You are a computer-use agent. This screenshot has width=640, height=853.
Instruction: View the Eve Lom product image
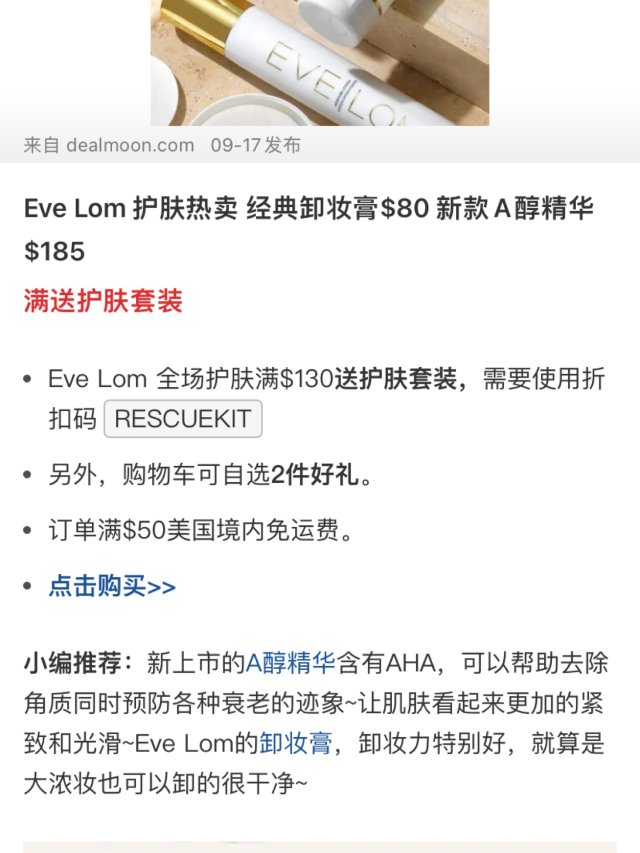(x=320, y=62)
